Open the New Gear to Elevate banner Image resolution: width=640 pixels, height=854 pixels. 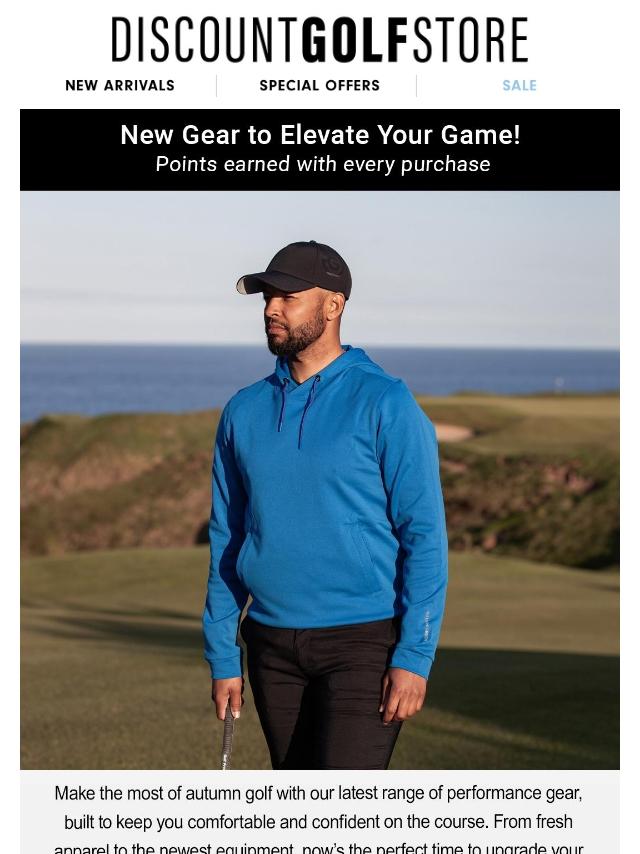tap(320, 150)
